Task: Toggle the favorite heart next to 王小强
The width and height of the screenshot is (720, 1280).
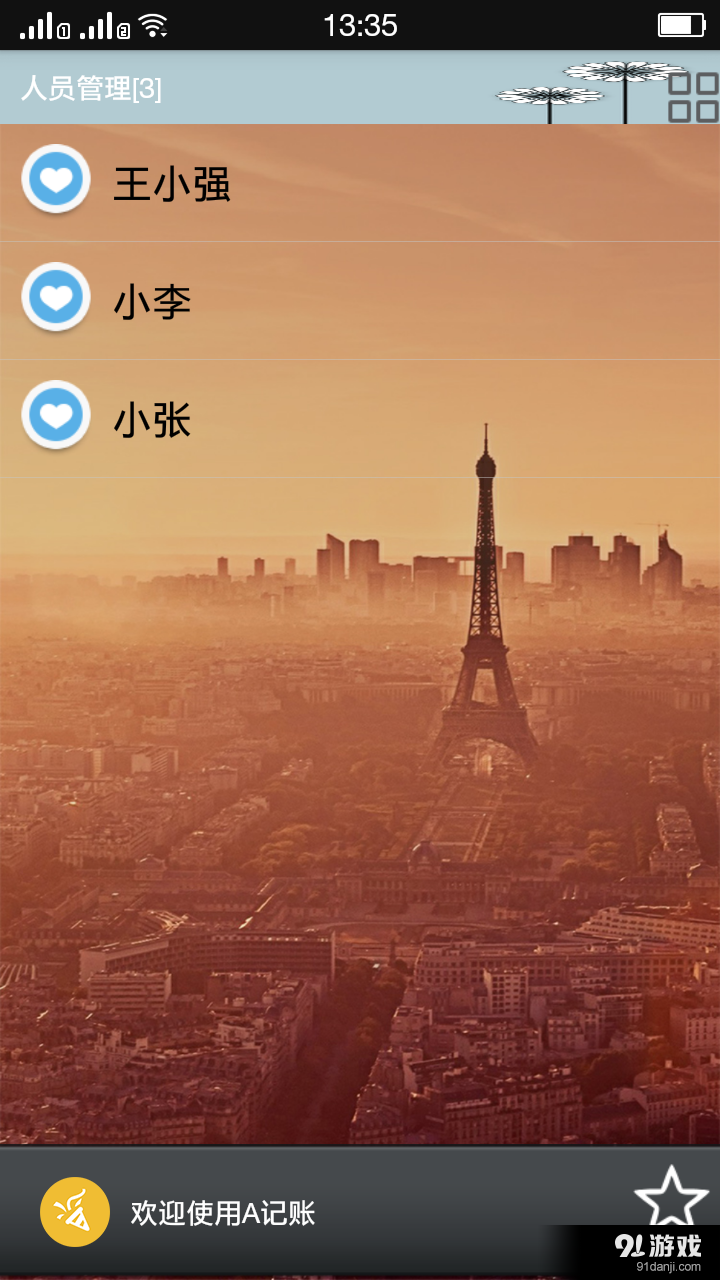Action: (55, 178)
